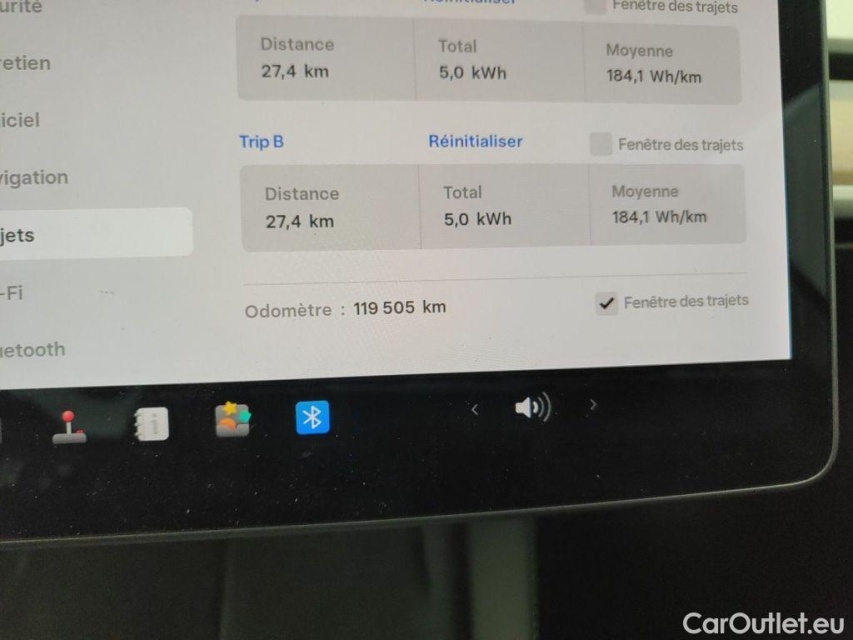The width and height of the screenshot is (853, 640).
Task: Launch the Arcade joystick app
Action: coord(69,426)
